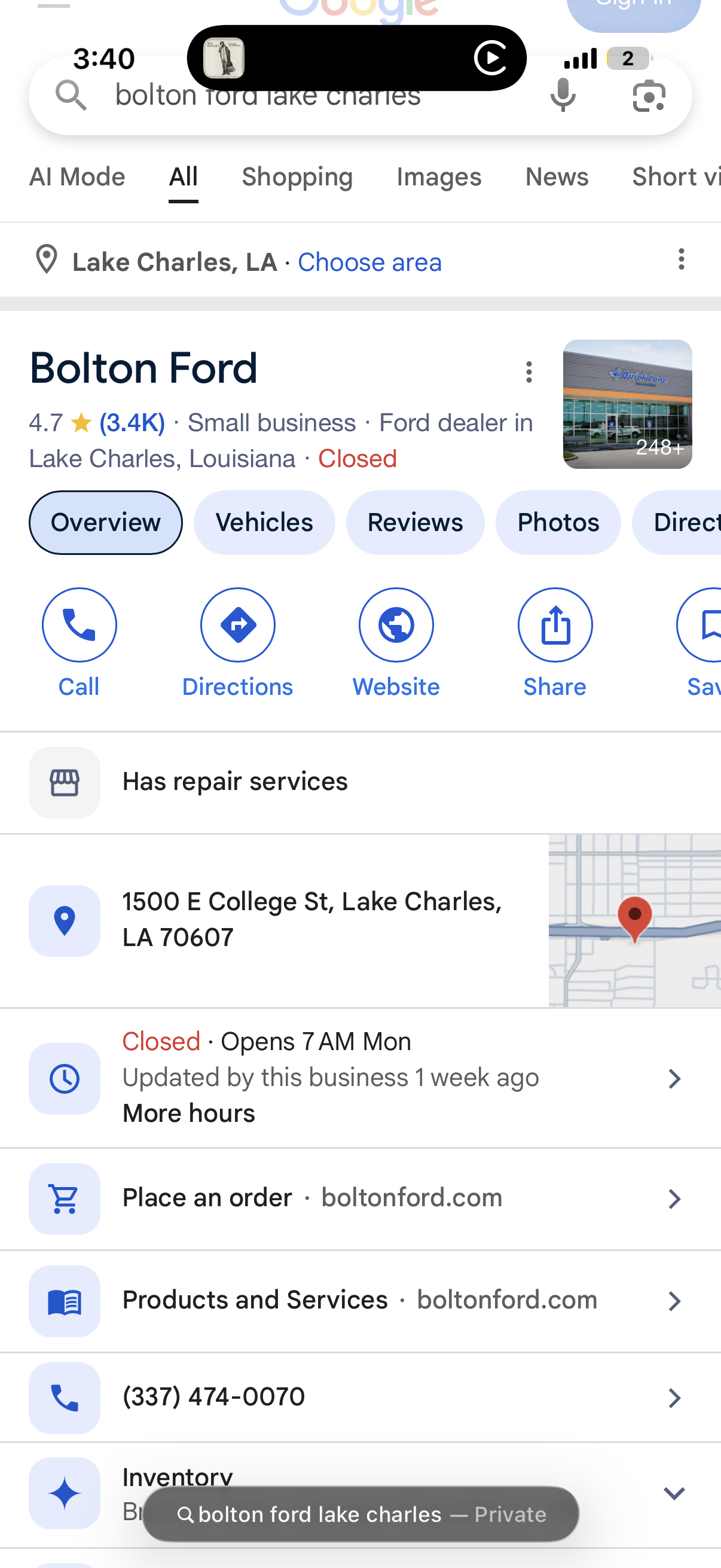Start a voice search with the microphone
The height and width of the screenshot is (1568, 721).
point(562,96)
